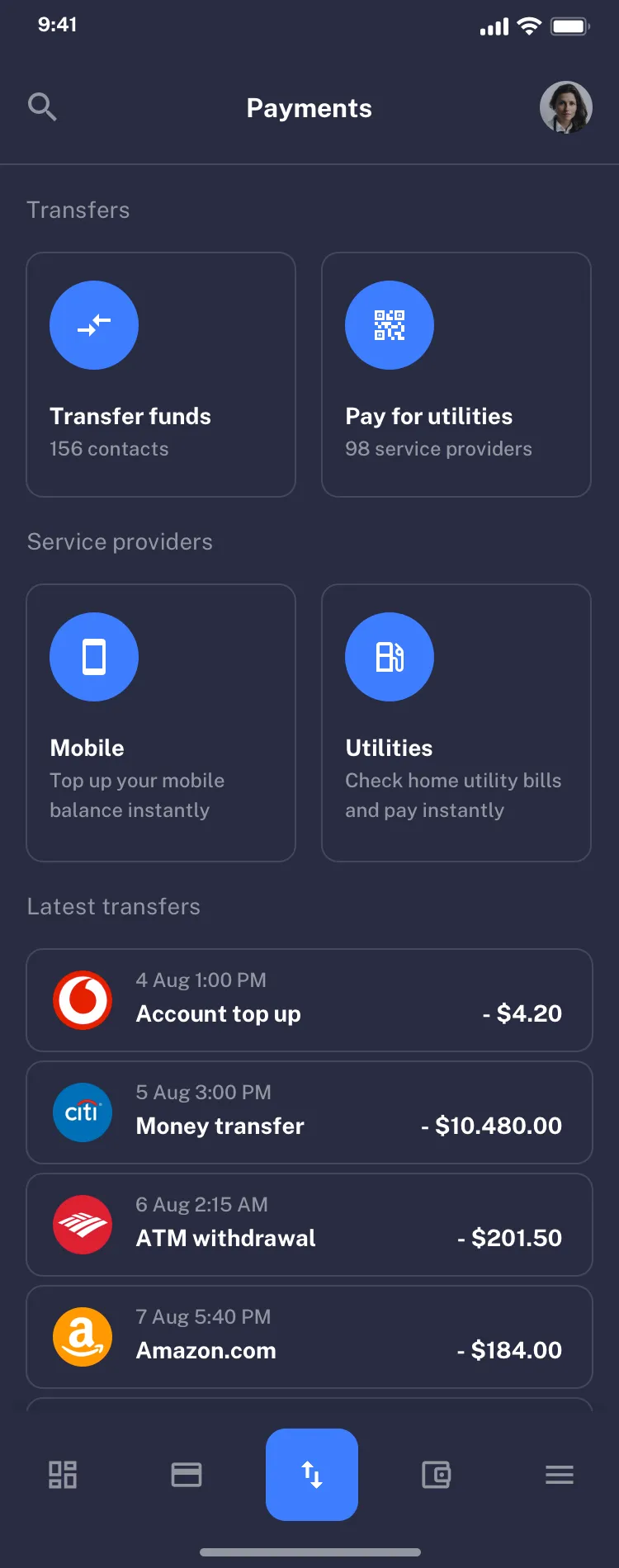Open the Amazon.com transaction details

(309, 1337)
